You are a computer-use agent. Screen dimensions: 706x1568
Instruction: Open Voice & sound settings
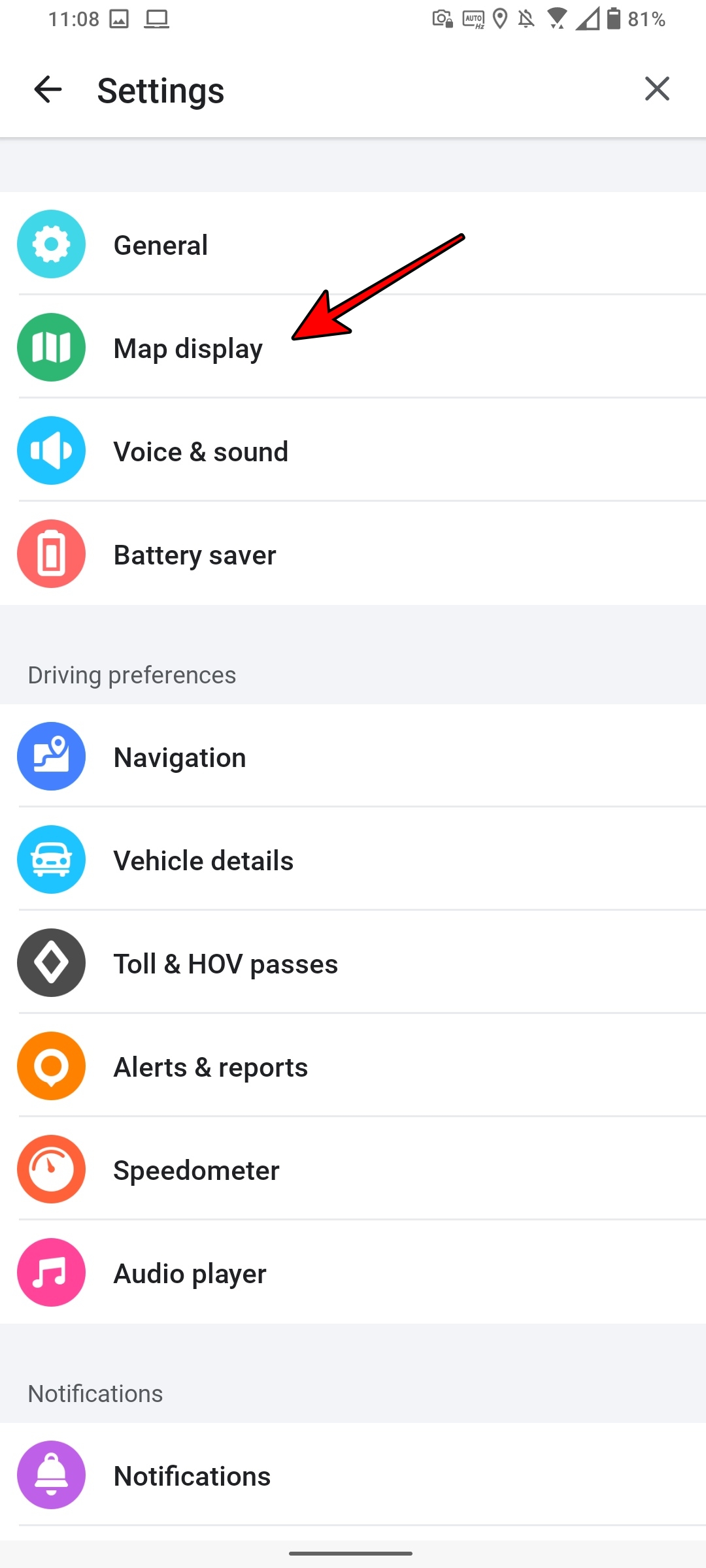click(x=353, y=451)
